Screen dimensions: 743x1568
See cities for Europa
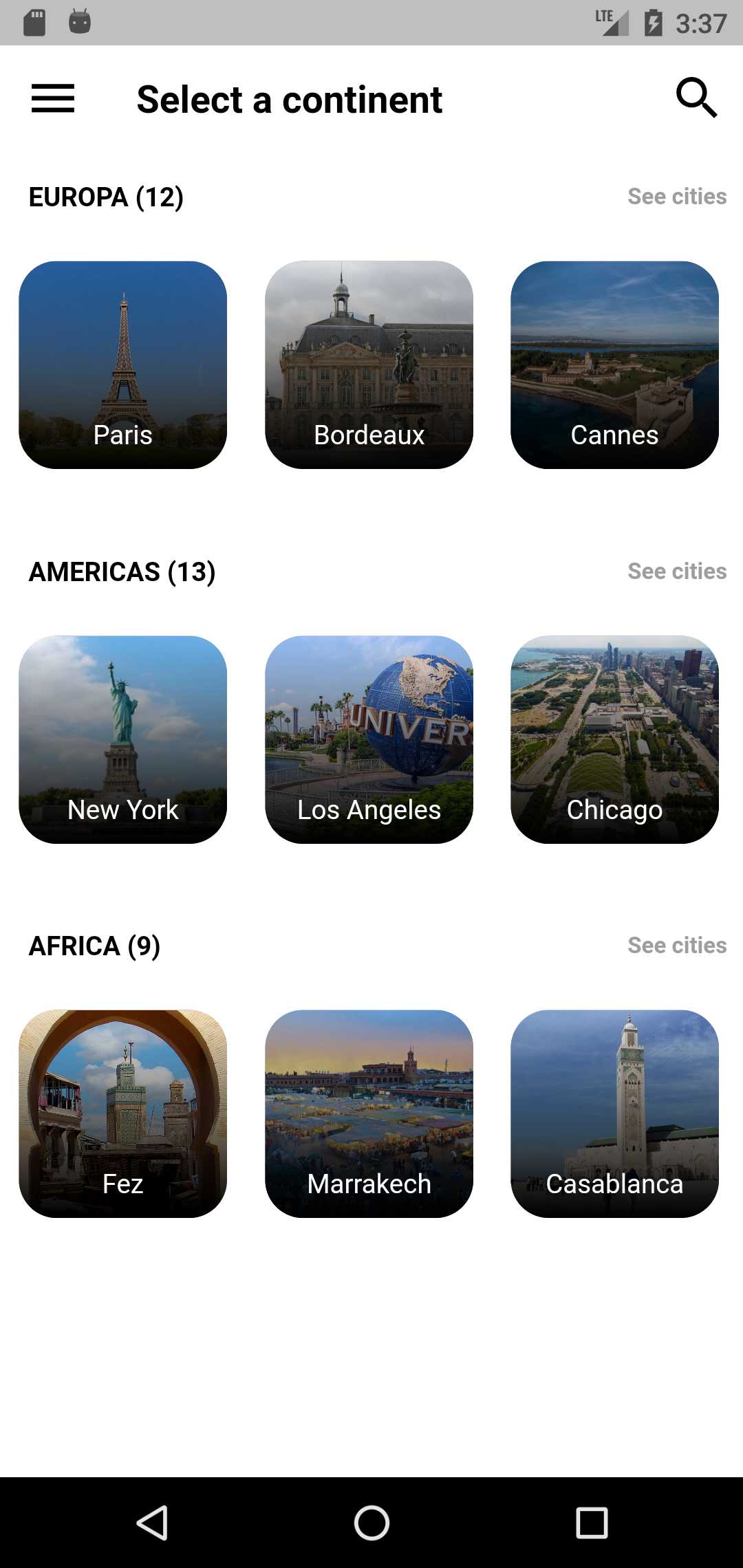(677, 197)
